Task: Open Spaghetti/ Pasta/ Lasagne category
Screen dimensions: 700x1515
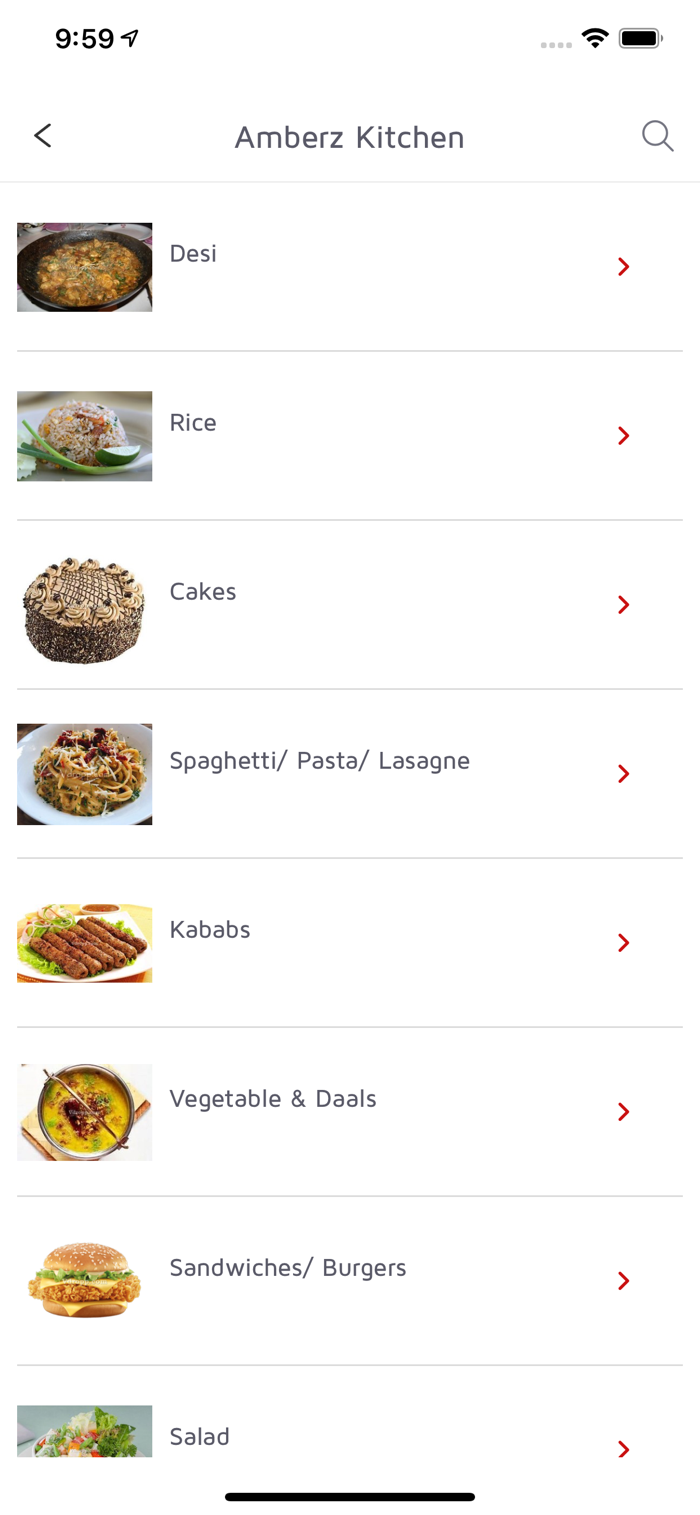Action: [349, 774]
